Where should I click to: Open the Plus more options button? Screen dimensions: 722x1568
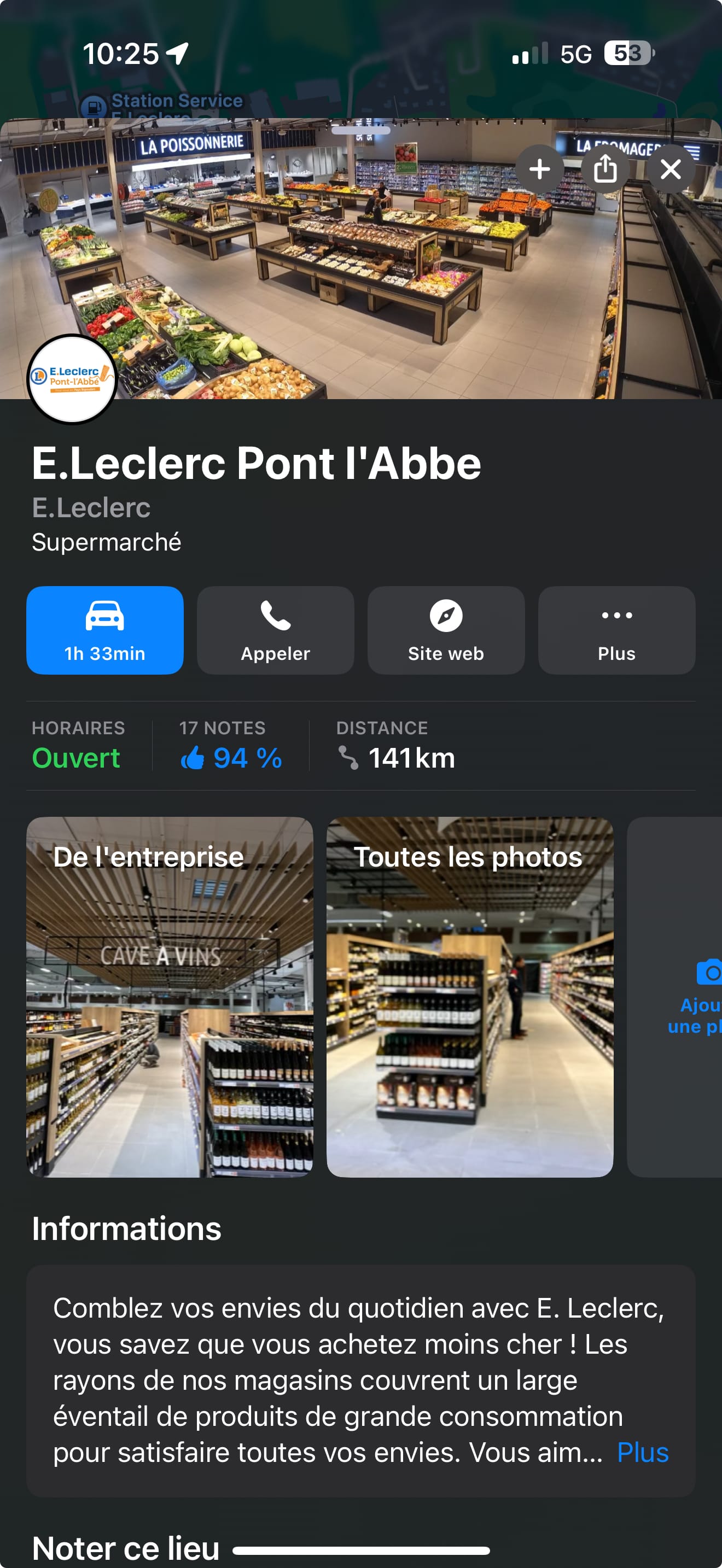[616, 630]
